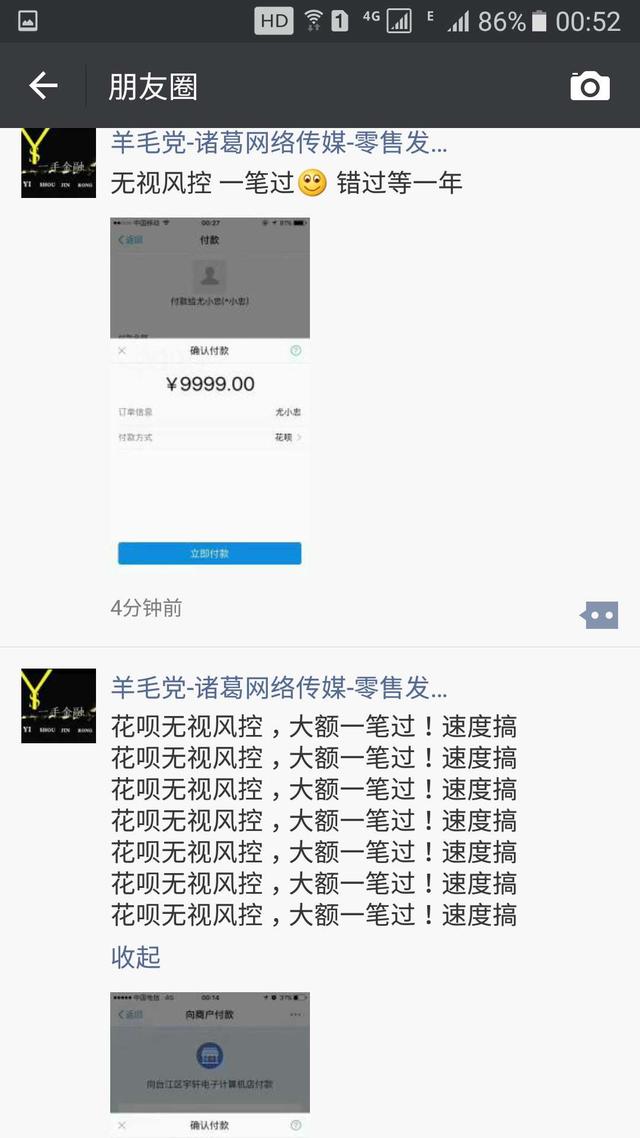Open comment menu on post from 4分钟前
Image resolution: width=640 pixels, height=1138 pixels.
pos(600,615)
